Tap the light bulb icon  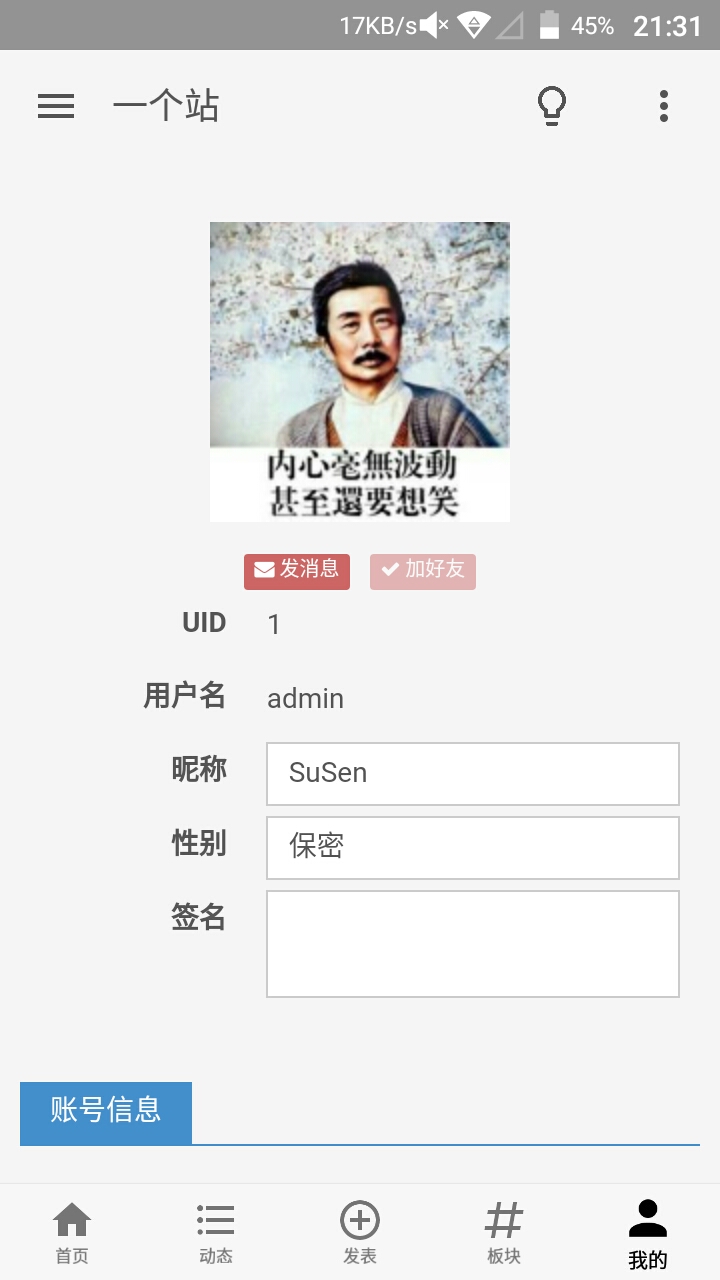(552, 106)
